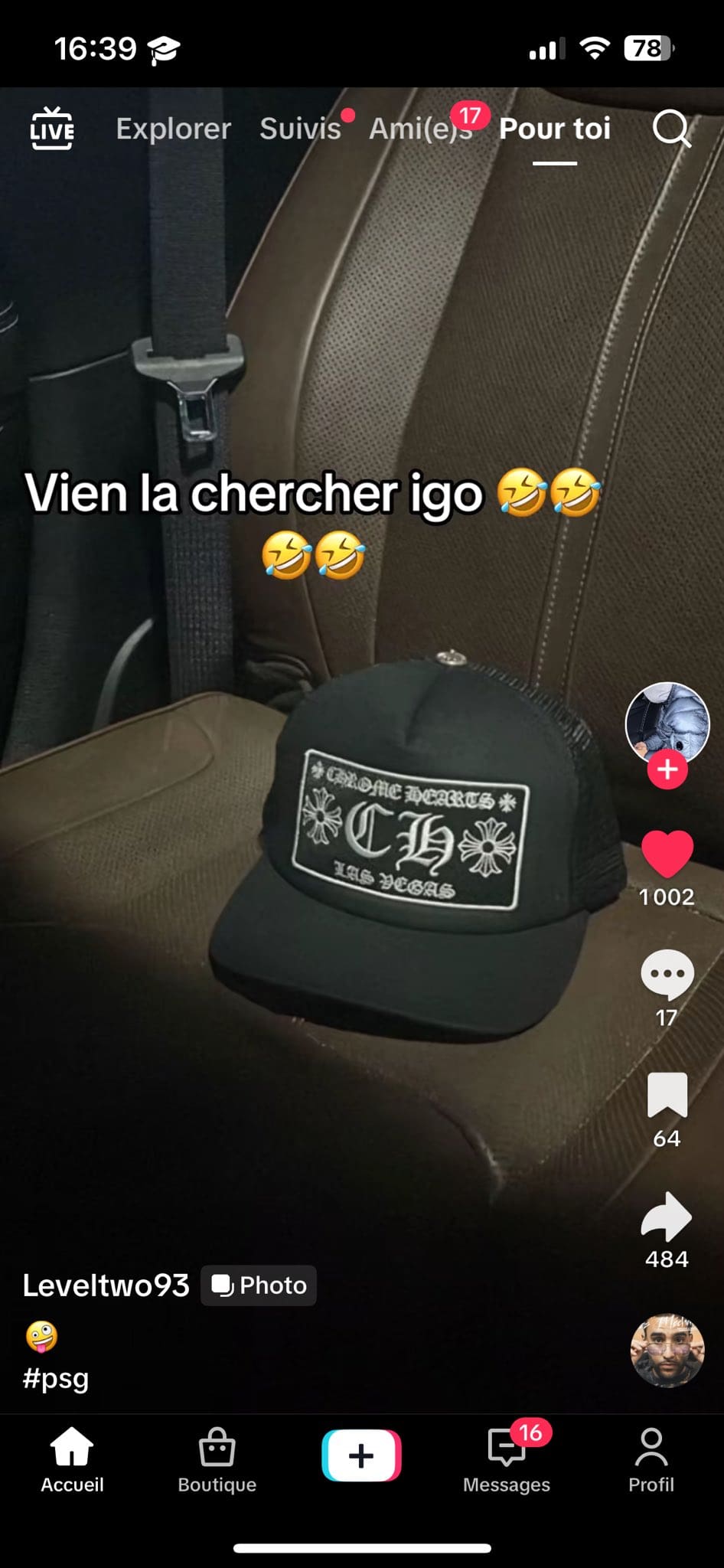
Task: Follow the creator with the plus button
Action: [x=667, y=771]
